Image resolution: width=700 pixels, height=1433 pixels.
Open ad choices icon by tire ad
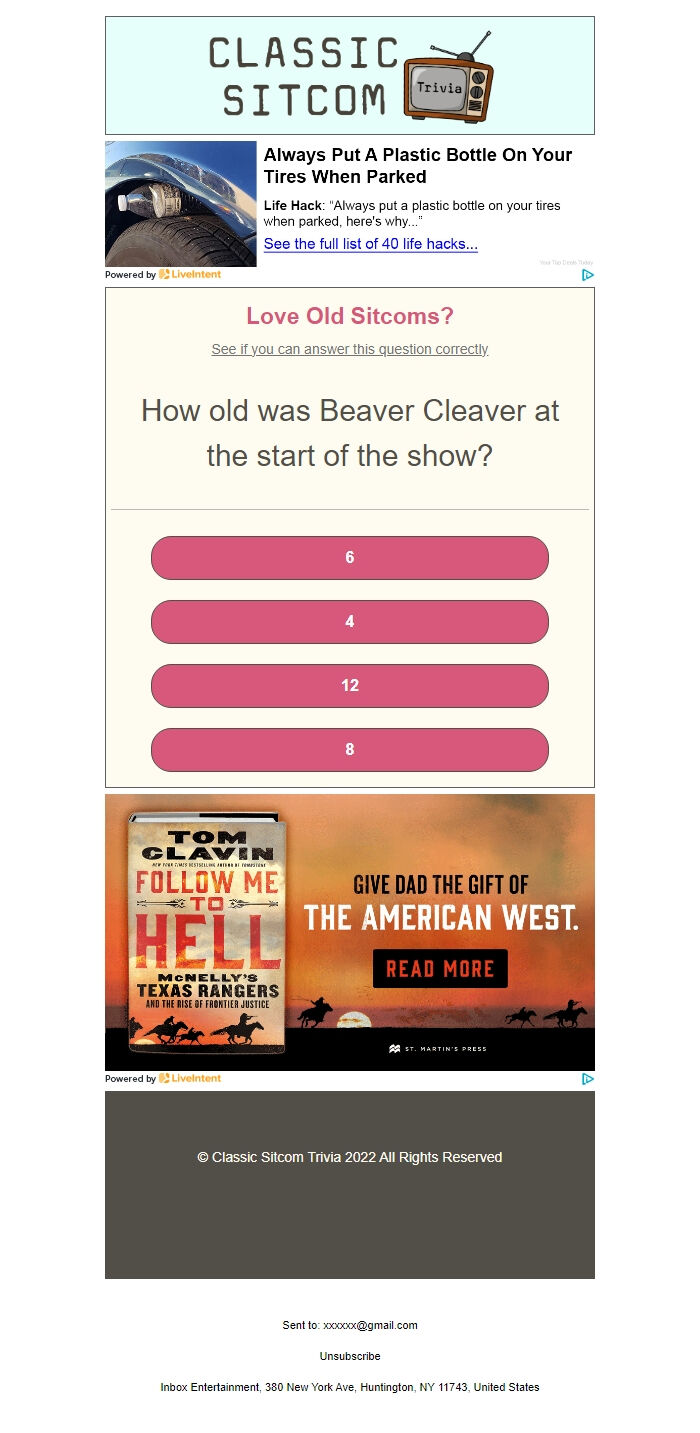pyautogui.click(x=588, y=275)
